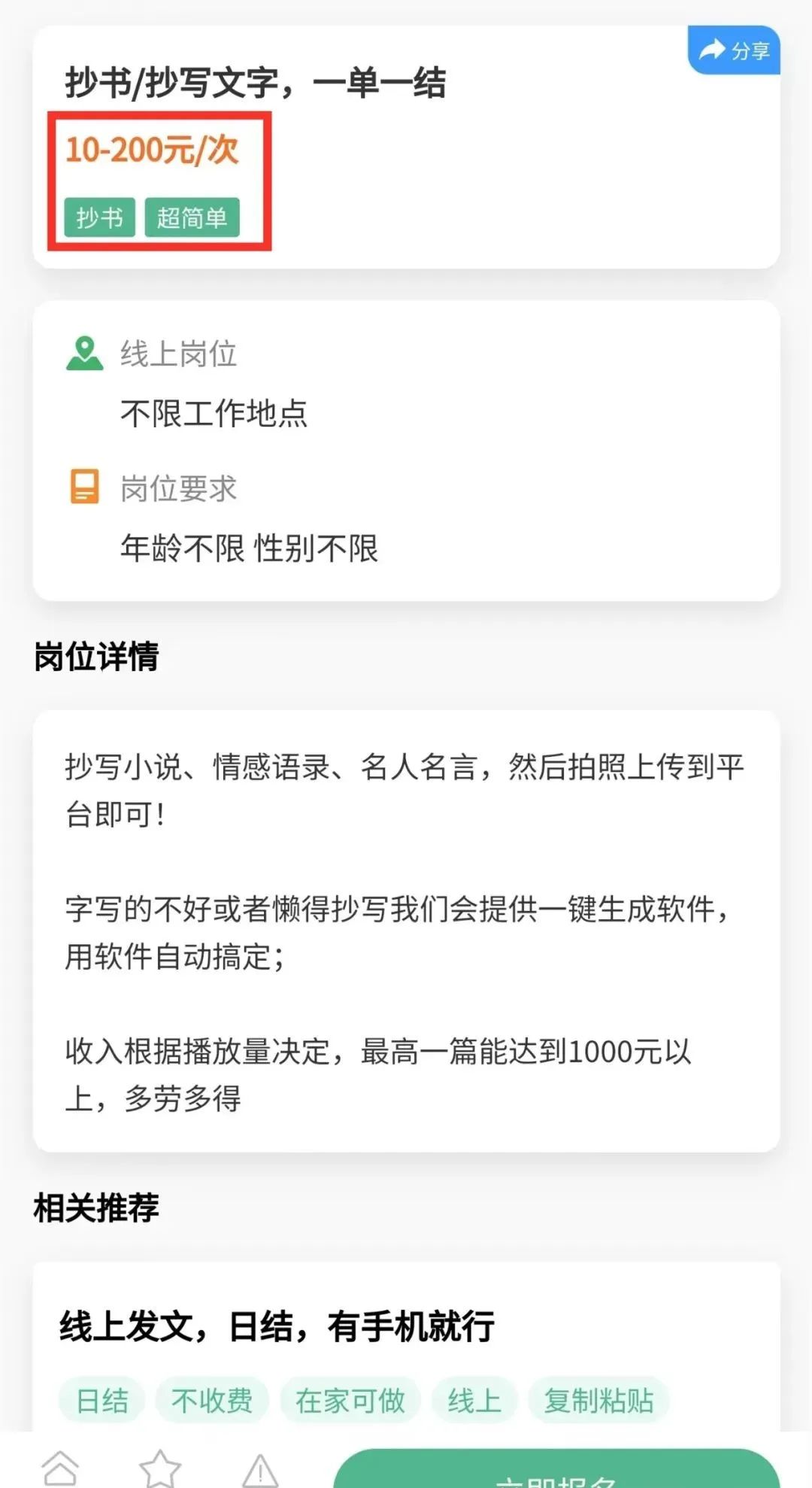Image resolution: width=812 pixels, height=1488 pixels.
Task: Report this posting via warning triangle icon
Action: click(260, 1471)
